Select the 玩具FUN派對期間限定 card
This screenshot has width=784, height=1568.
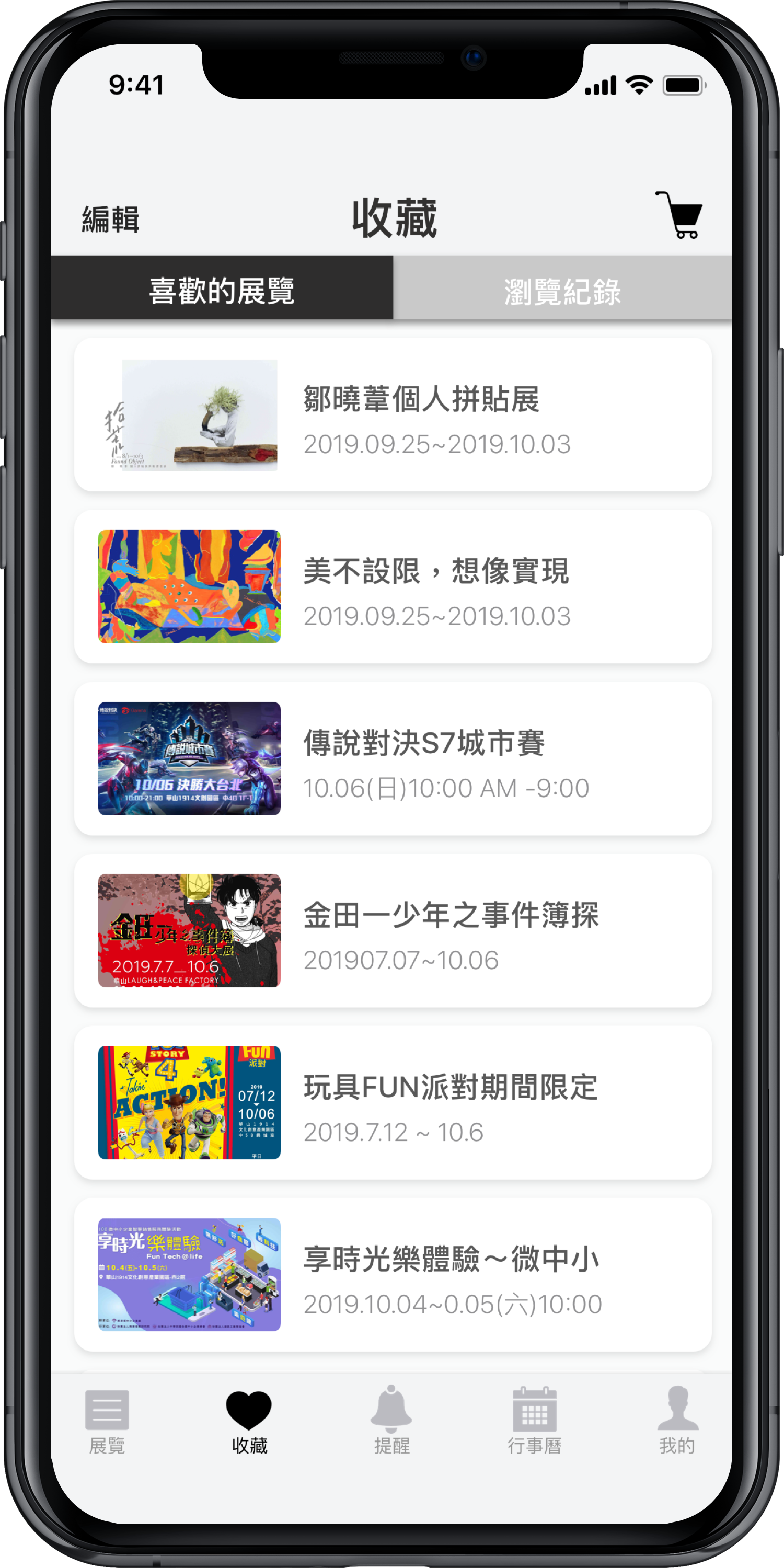(x=393, y=1102)
